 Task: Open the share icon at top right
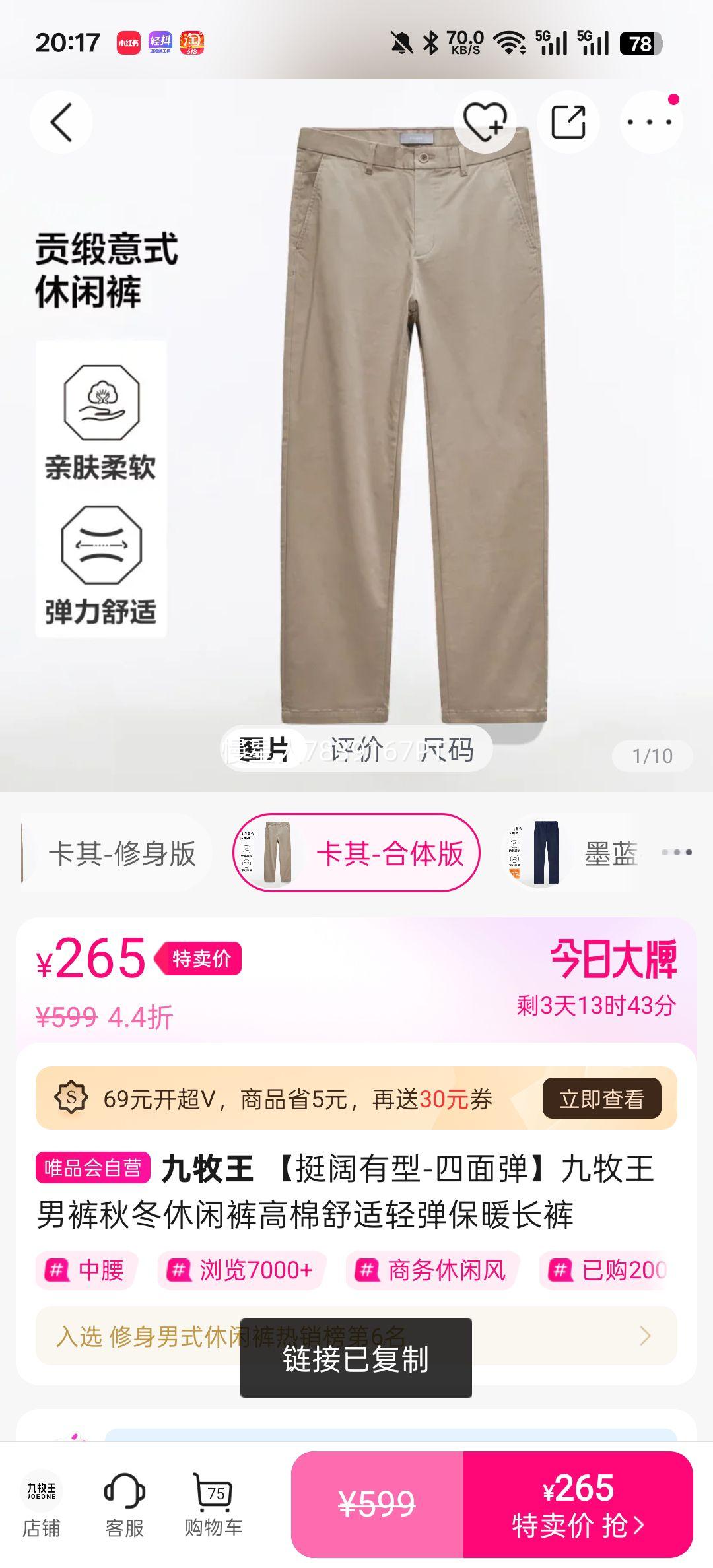click(568, 121)
